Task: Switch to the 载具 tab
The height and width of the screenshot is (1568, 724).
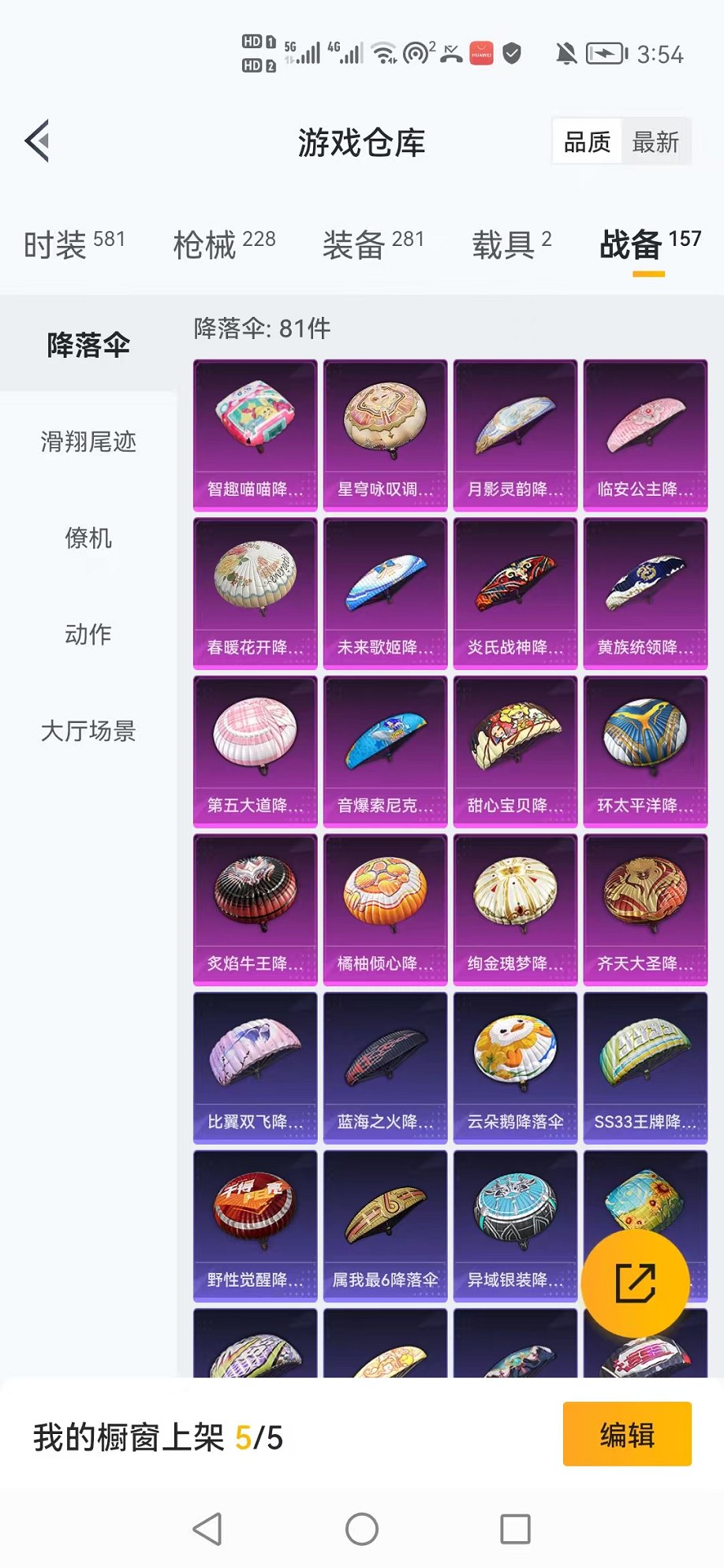Action: point(511,244)
